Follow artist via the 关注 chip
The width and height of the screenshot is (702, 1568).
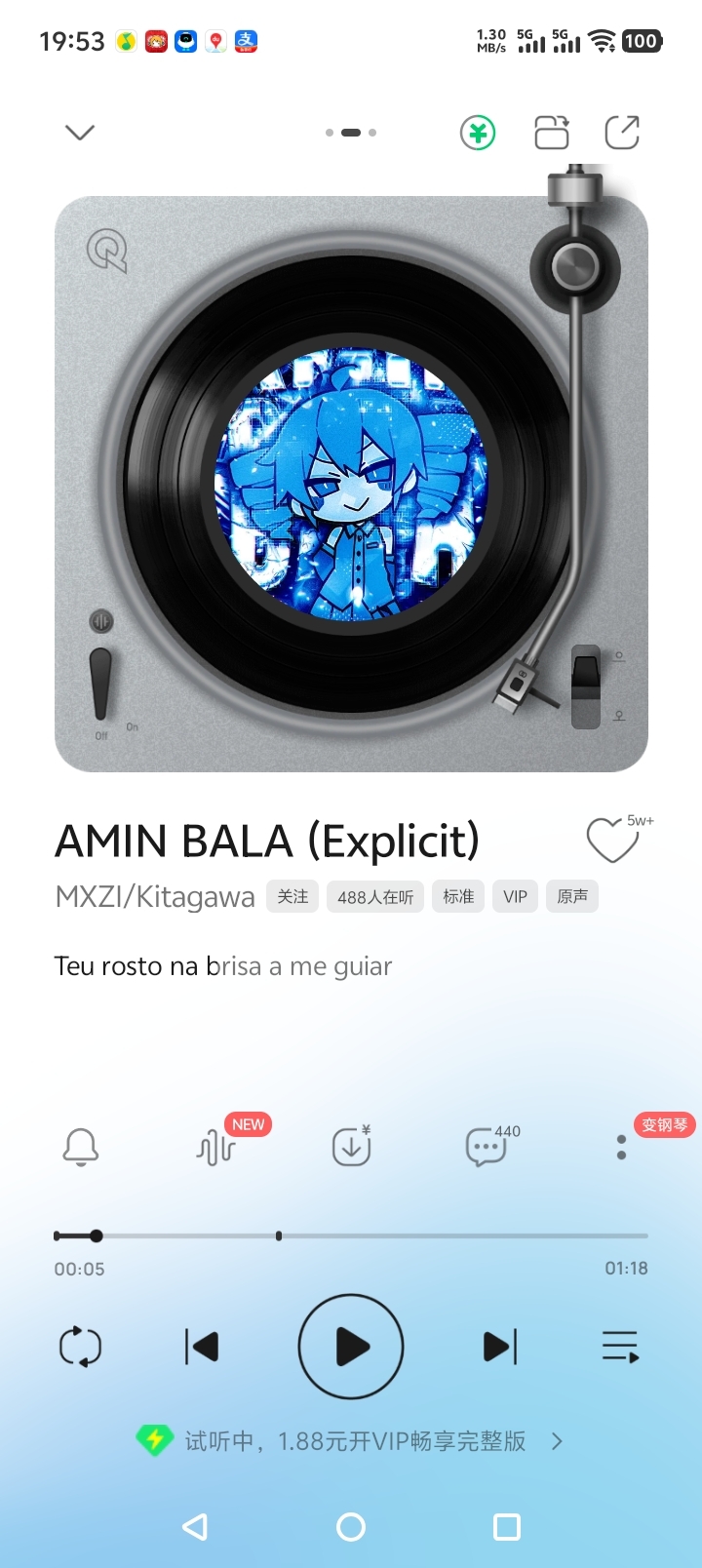tap(292, 896)
